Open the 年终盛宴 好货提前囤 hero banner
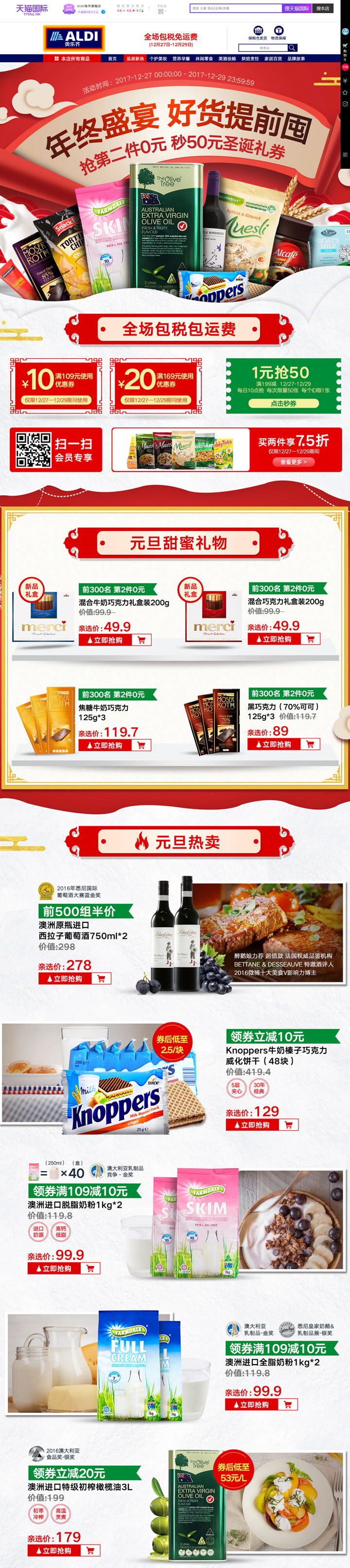Image resolution: width=350 pixels, height=1568 pixels. click(x=175, y=183)
